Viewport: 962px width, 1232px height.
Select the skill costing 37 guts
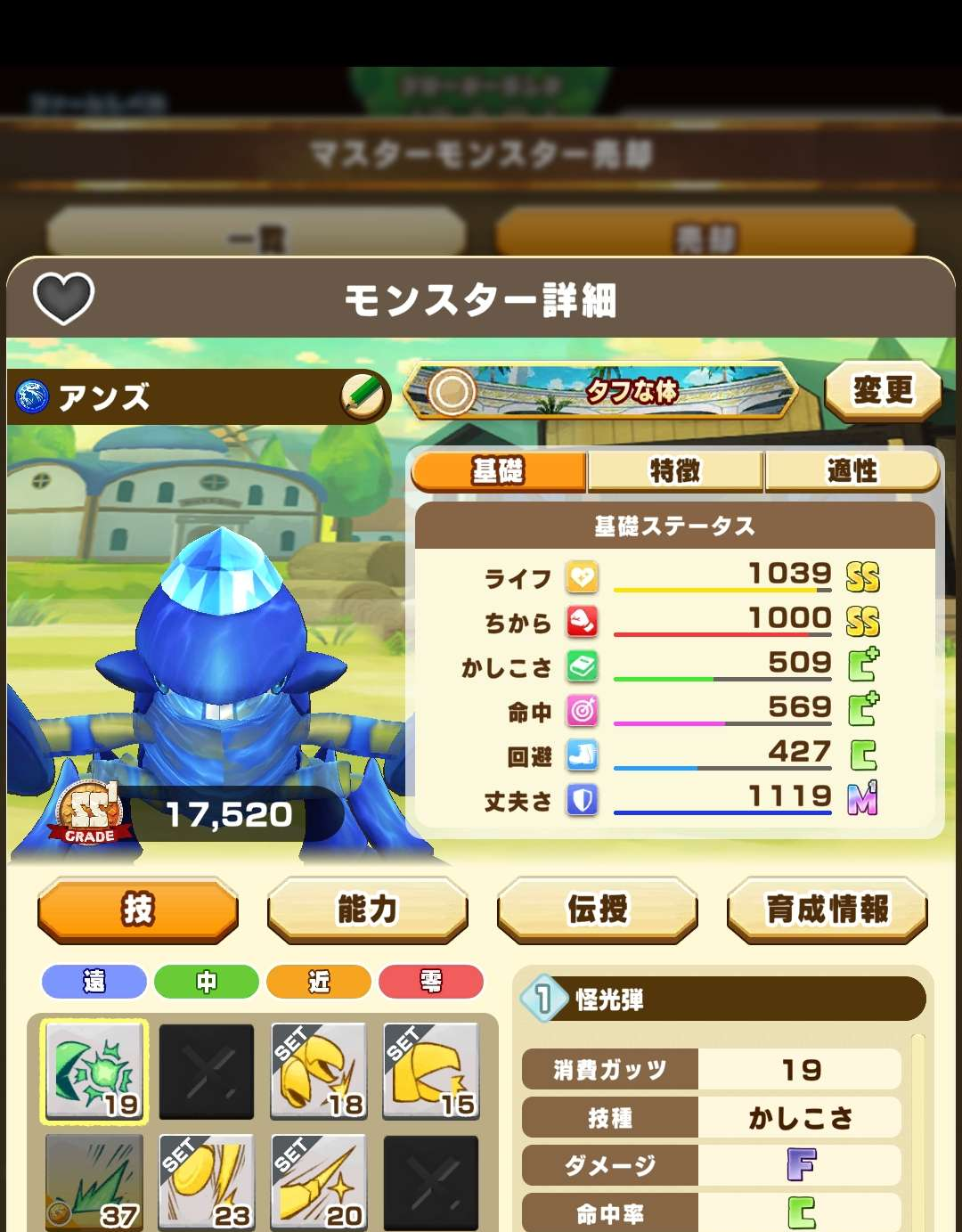(x=94, y=1181)
